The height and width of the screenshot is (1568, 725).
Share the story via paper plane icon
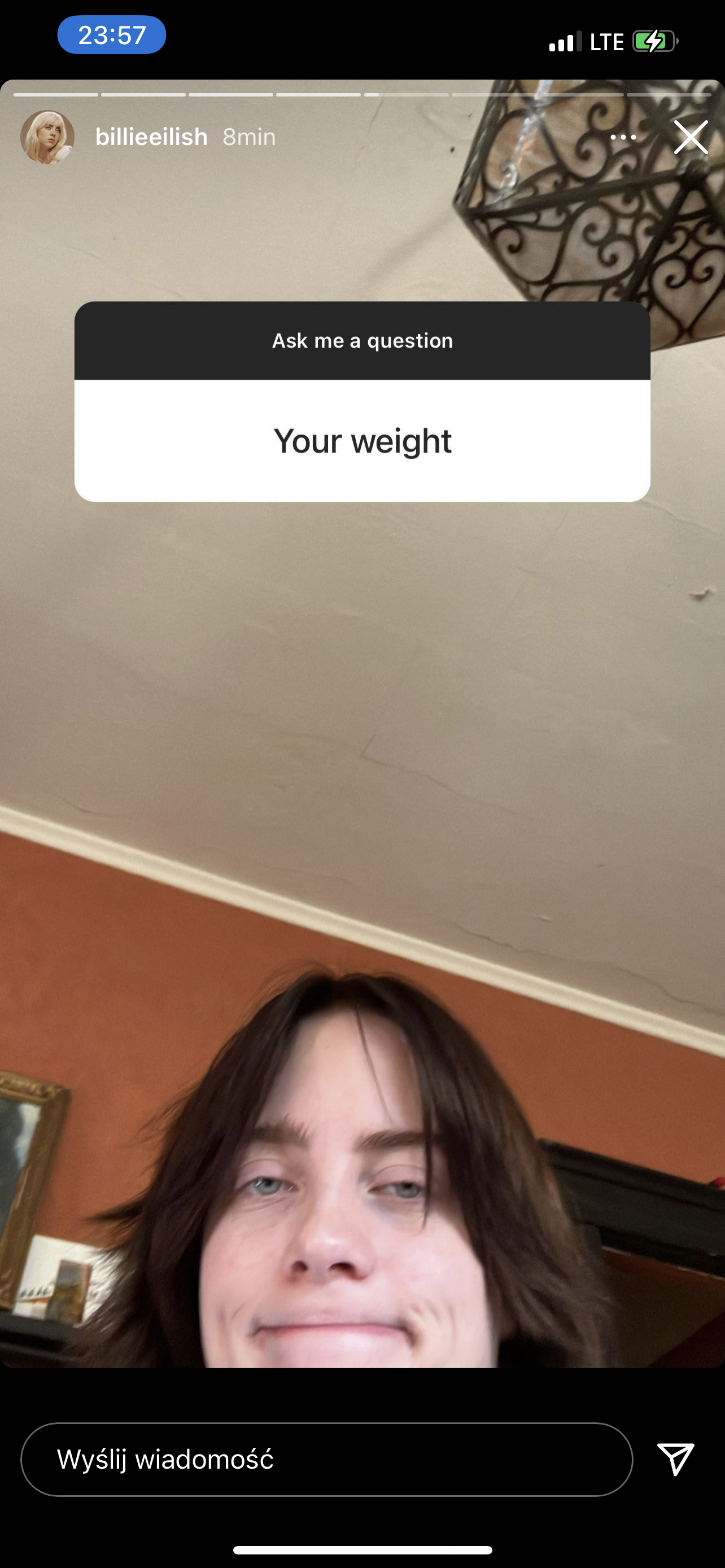click(676, 1458)
